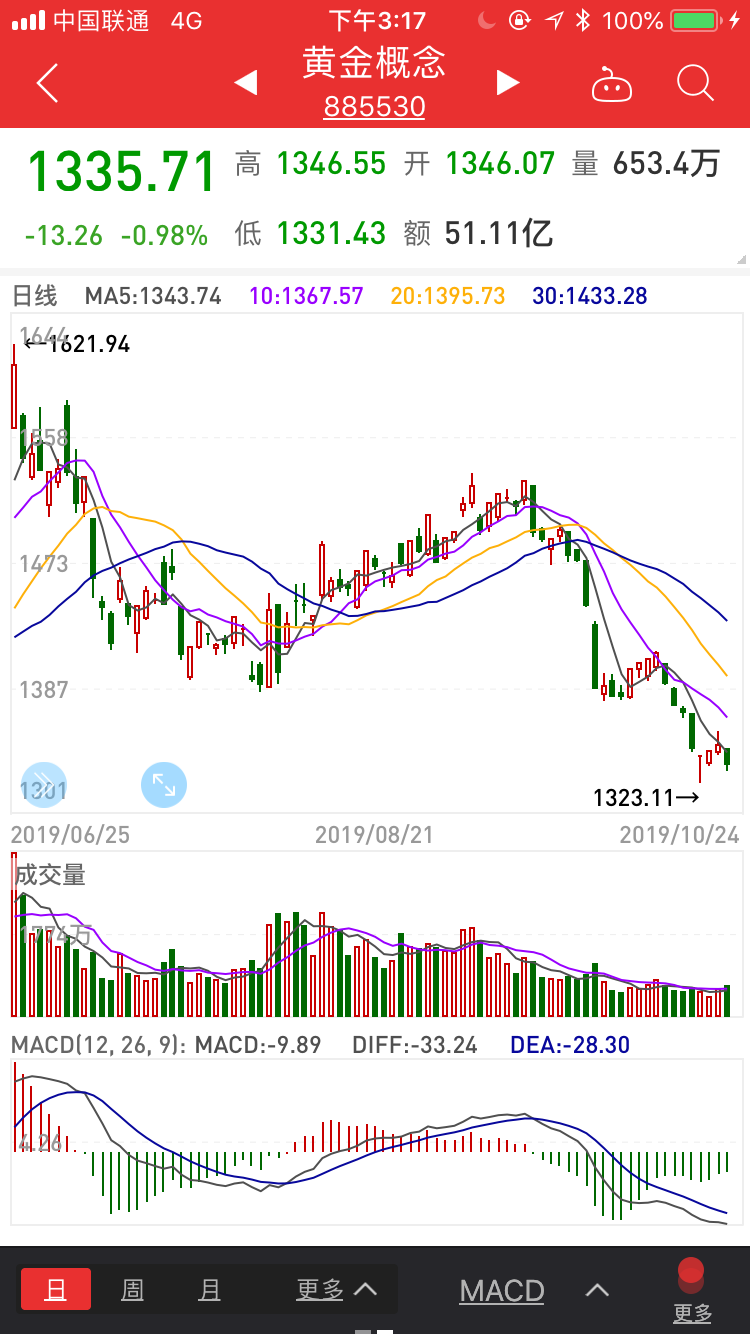Tap the 885530 sector code link
The width and height of the screenshot is (750, 1334).
375,107
